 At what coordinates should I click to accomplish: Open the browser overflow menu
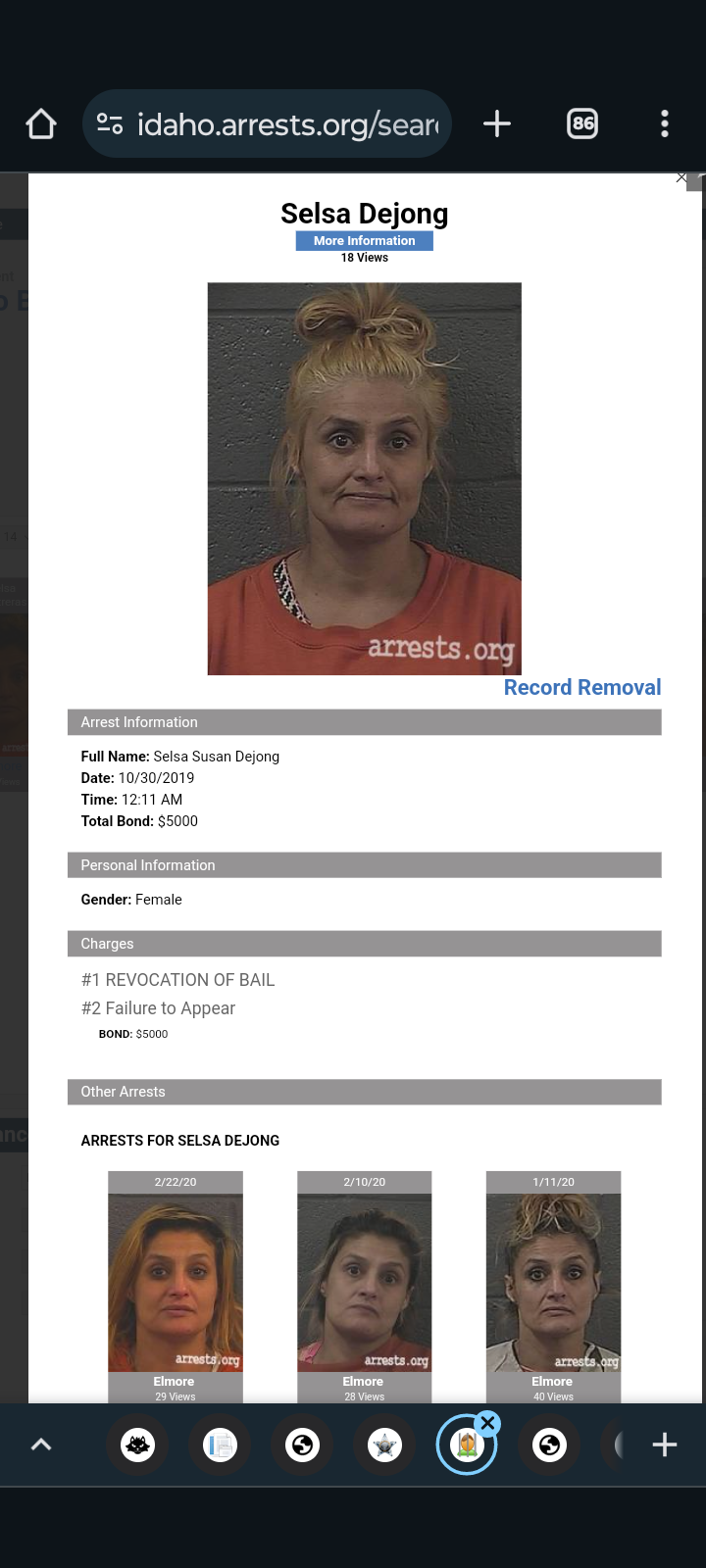[665, 123]
